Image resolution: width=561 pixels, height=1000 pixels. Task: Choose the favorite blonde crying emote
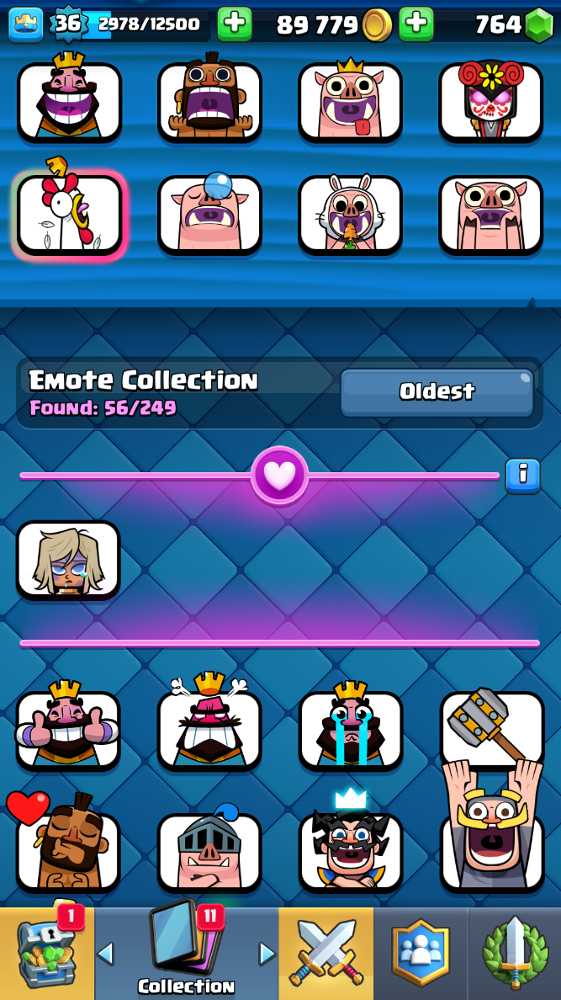pos(68,560)
